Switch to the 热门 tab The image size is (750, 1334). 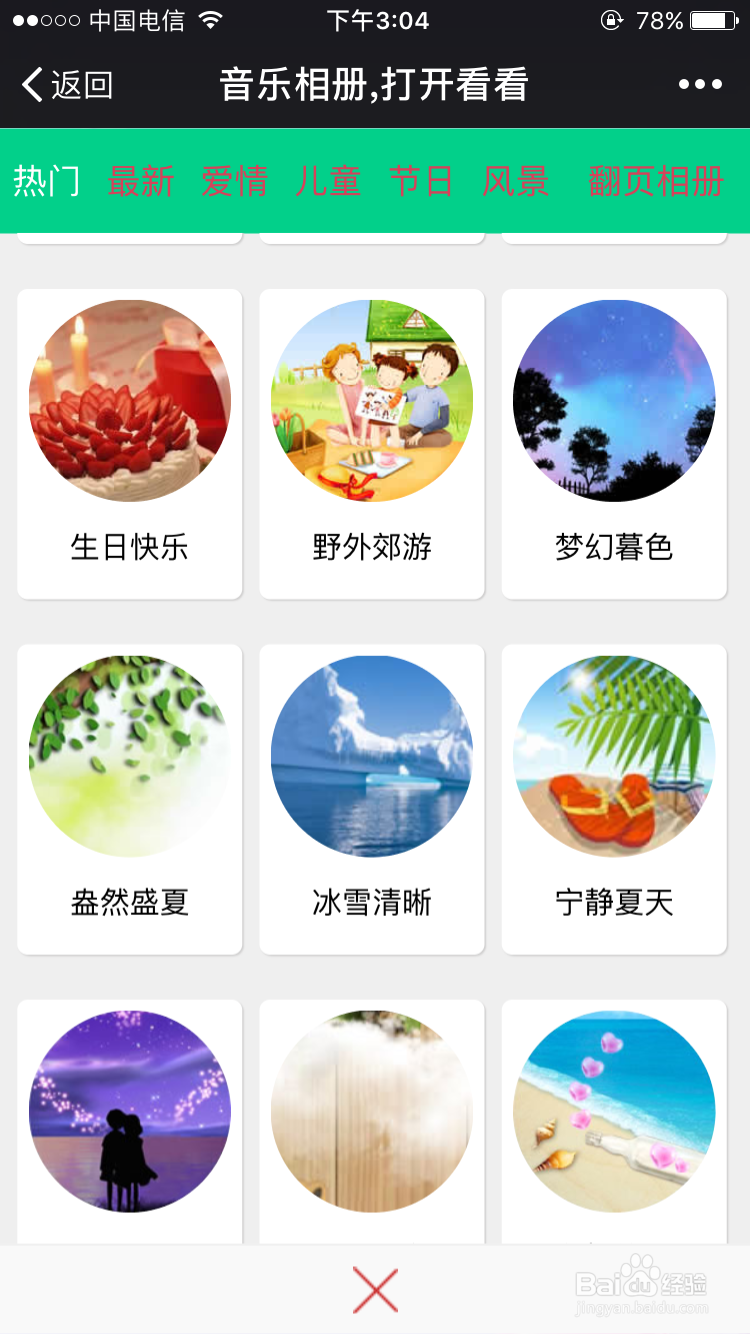pos(46,181)
